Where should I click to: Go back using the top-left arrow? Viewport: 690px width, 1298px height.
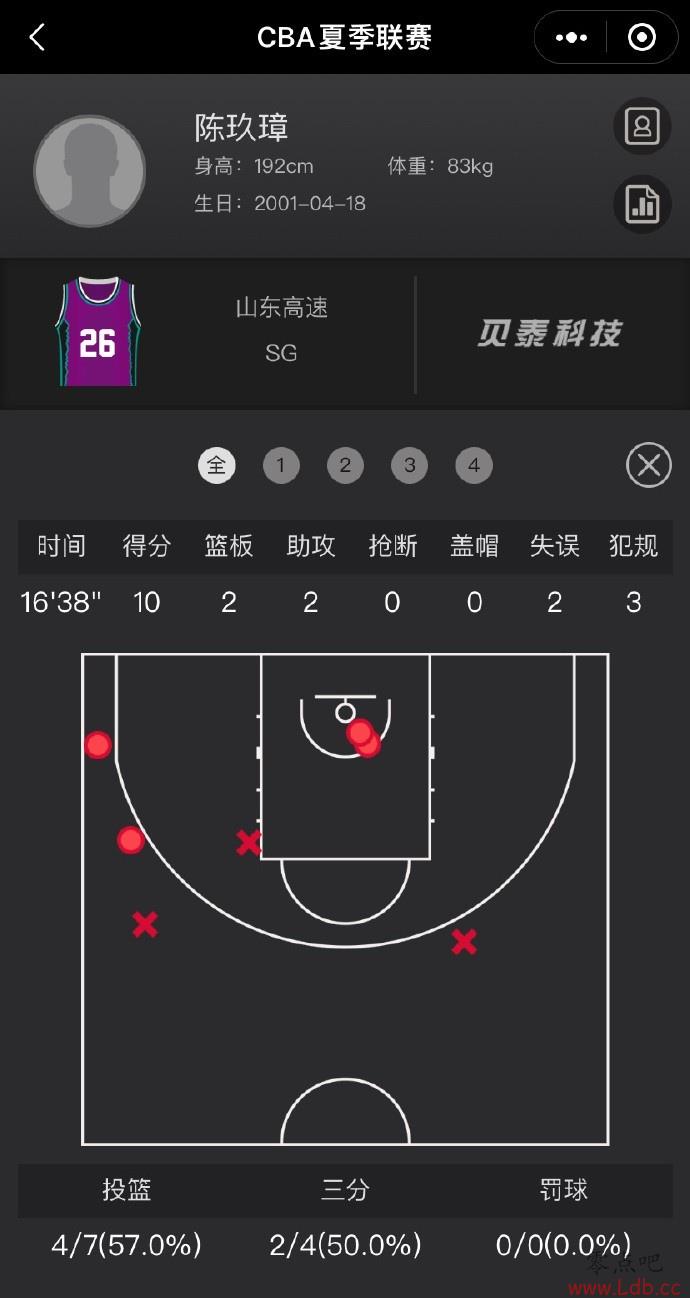pyautogui.click(x=37, y=38)
